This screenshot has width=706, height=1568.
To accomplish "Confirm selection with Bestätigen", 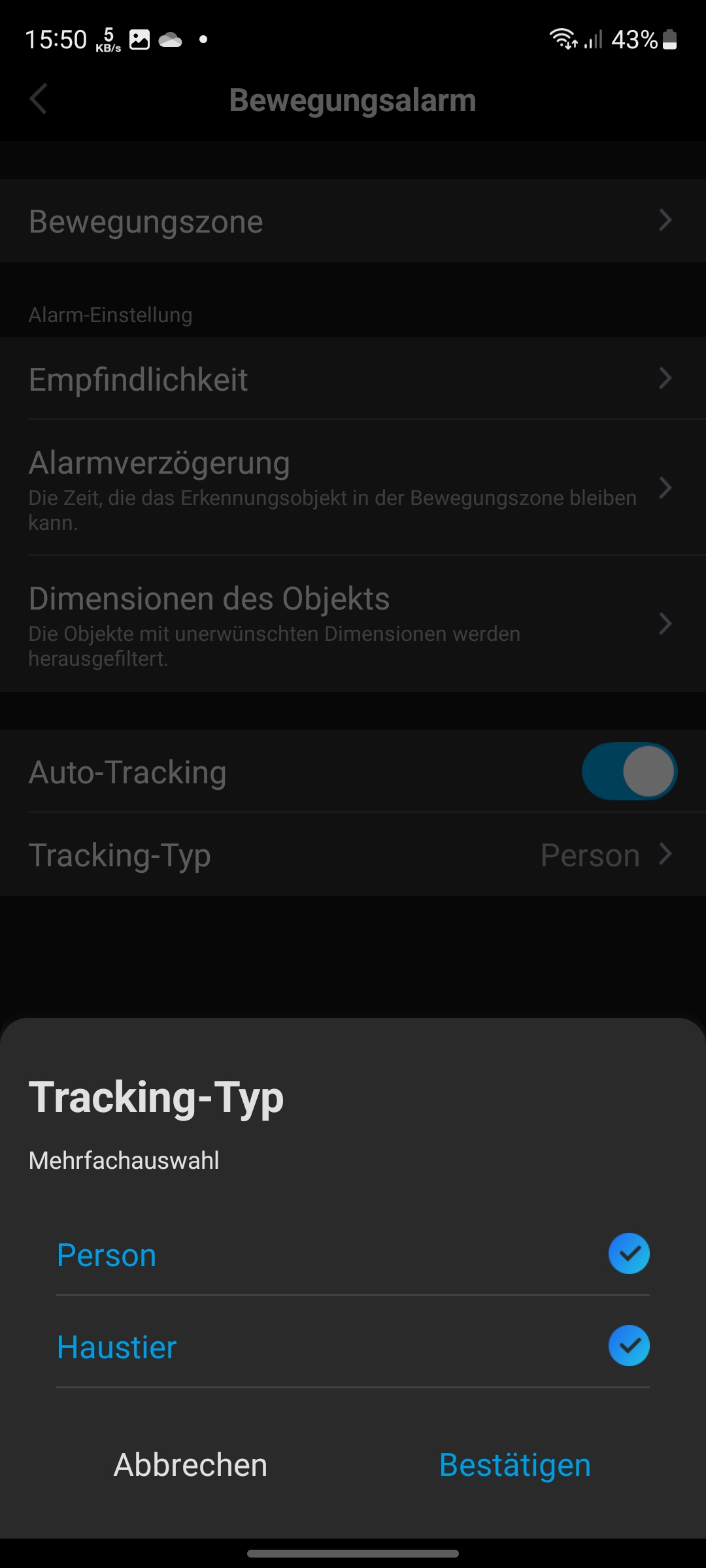I will [515, 1465].
